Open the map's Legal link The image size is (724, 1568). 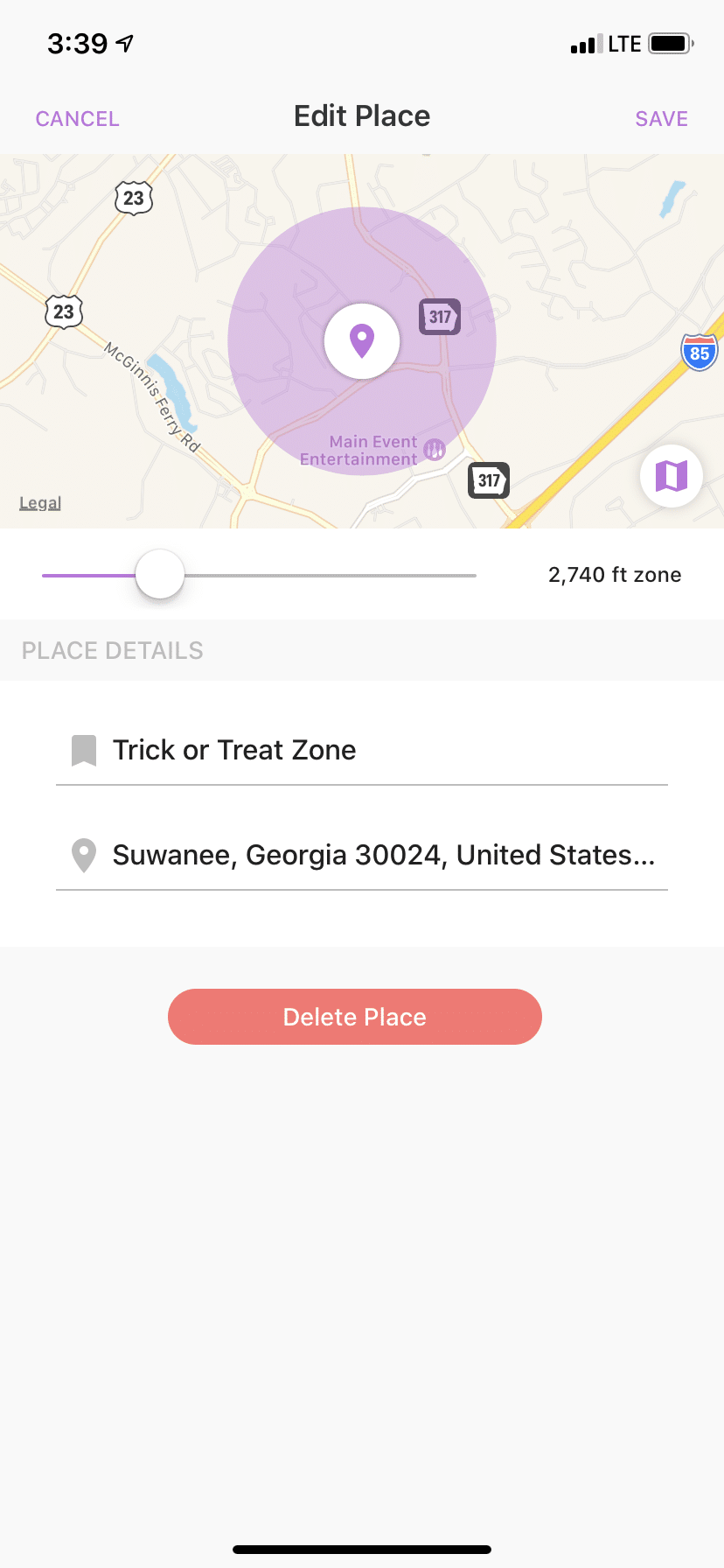40,503
